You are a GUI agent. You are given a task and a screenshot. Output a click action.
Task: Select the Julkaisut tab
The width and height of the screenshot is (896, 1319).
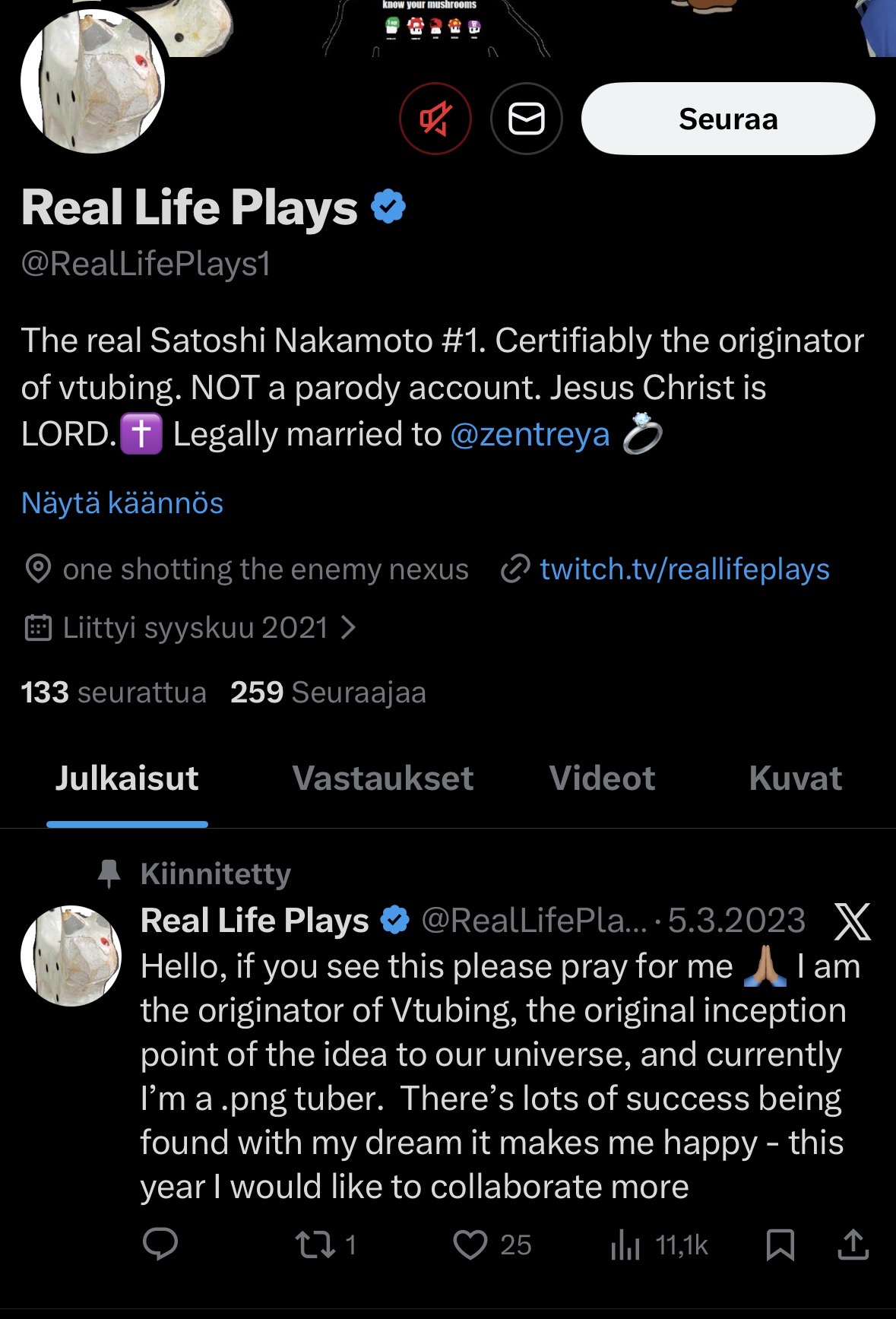[127, 778]
